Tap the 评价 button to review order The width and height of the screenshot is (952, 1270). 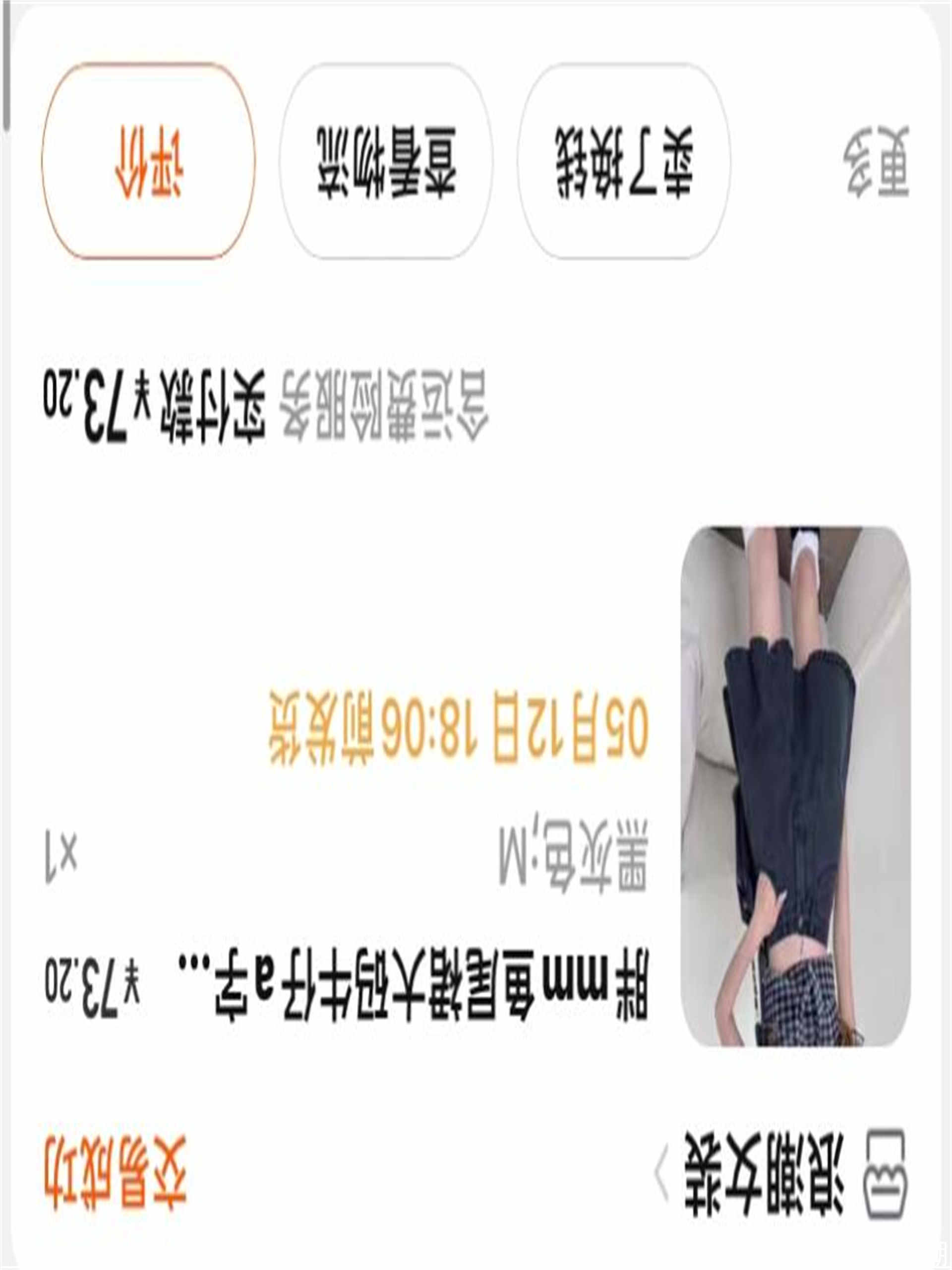148,161
